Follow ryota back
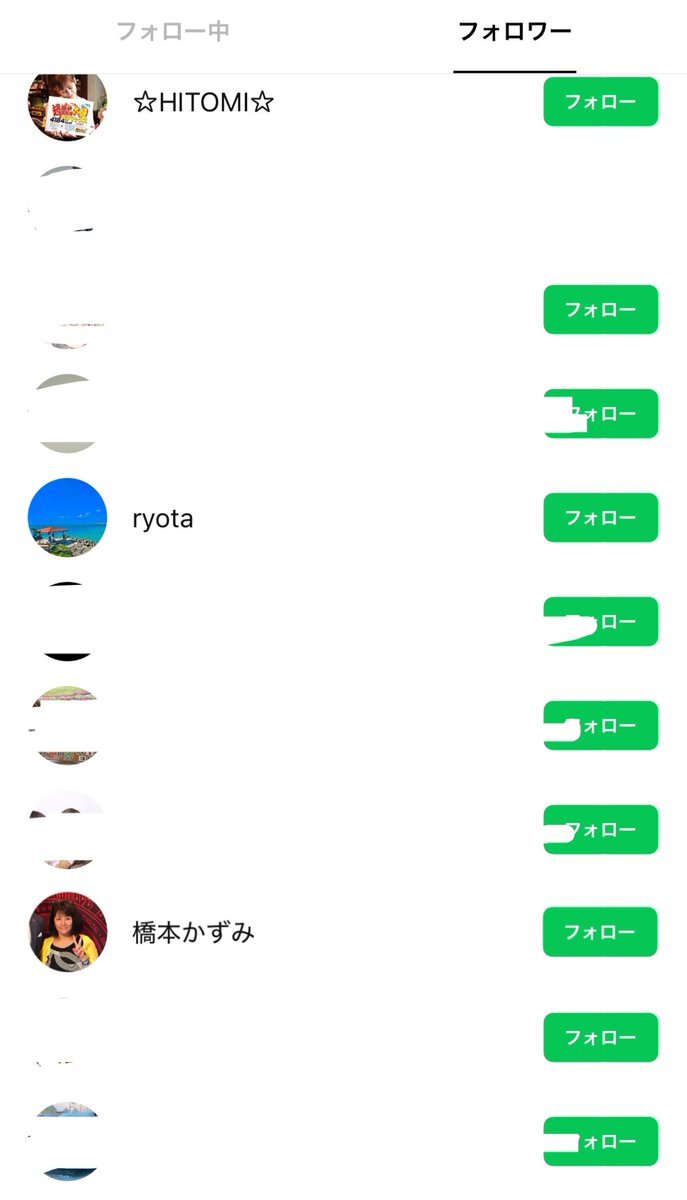 [600, 518]
